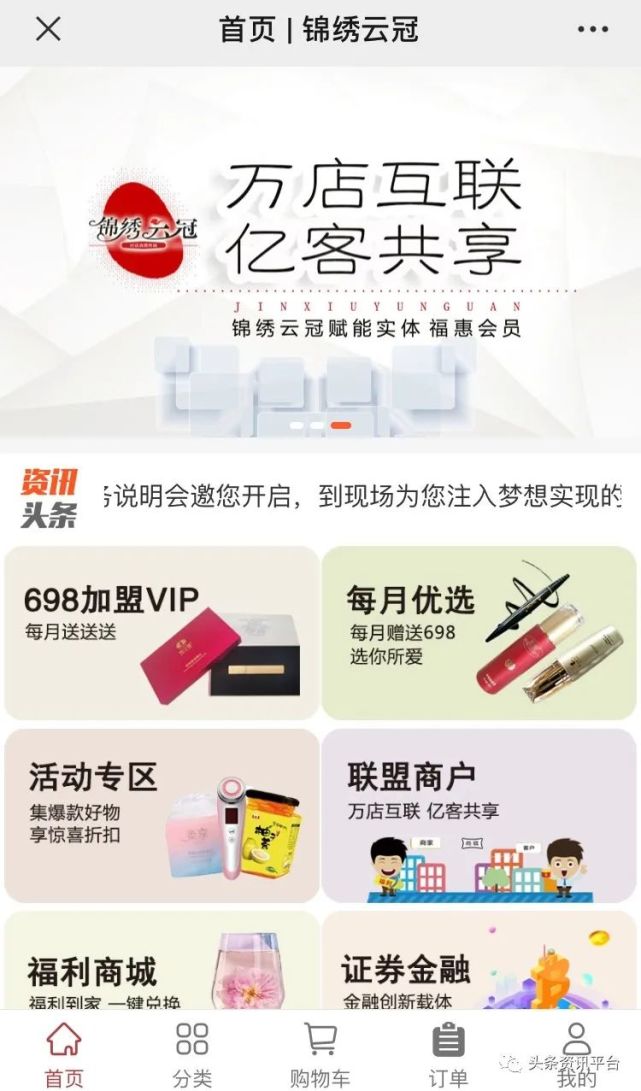Open the 每月优选 card
The width and height of the screenshot is (641, 1091).
479,633
